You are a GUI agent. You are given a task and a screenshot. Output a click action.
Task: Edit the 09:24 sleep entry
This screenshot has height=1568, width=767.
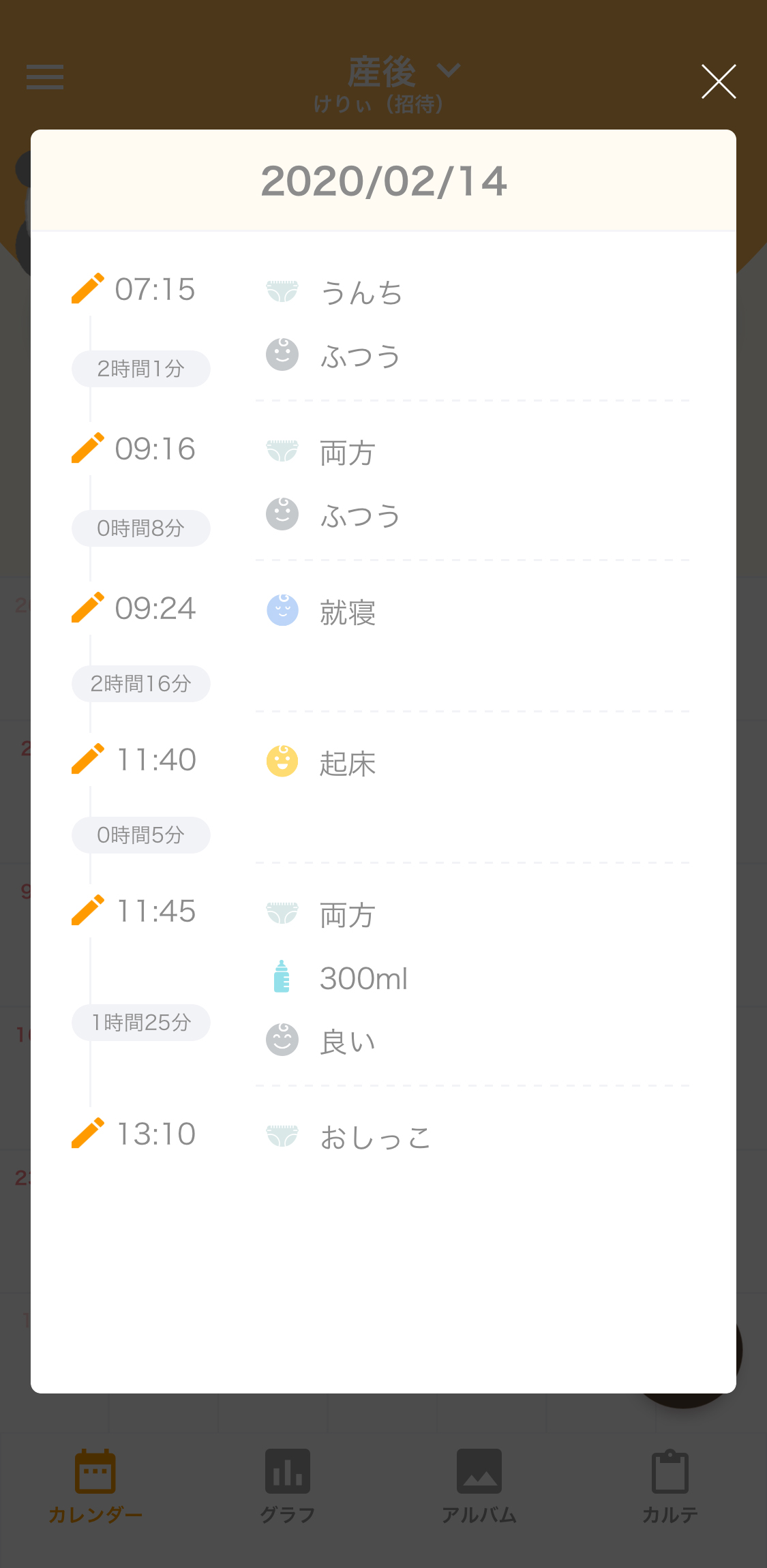(88, 607)
